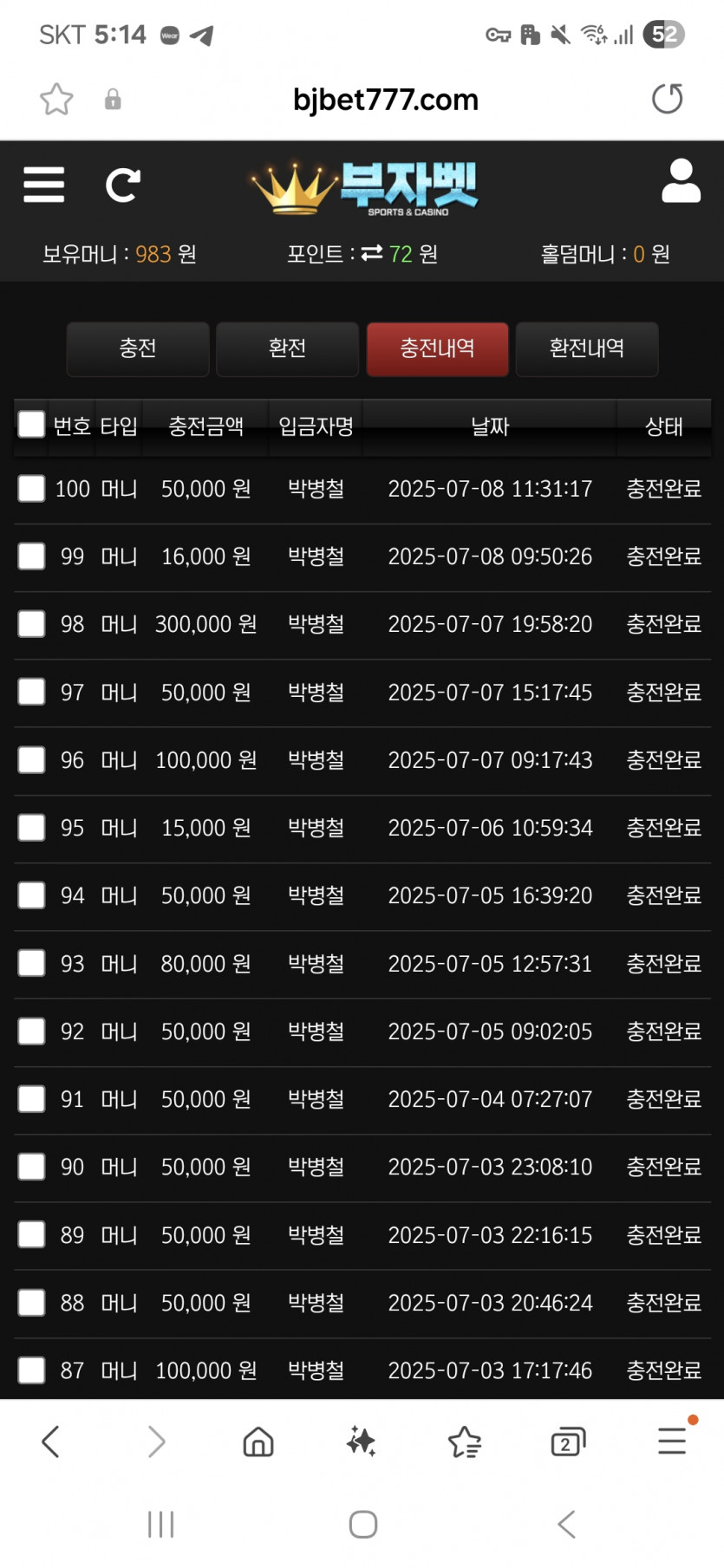Open the 환전내역 tab
This screenshot has width=724, height=1568.
tap(587, 348)
